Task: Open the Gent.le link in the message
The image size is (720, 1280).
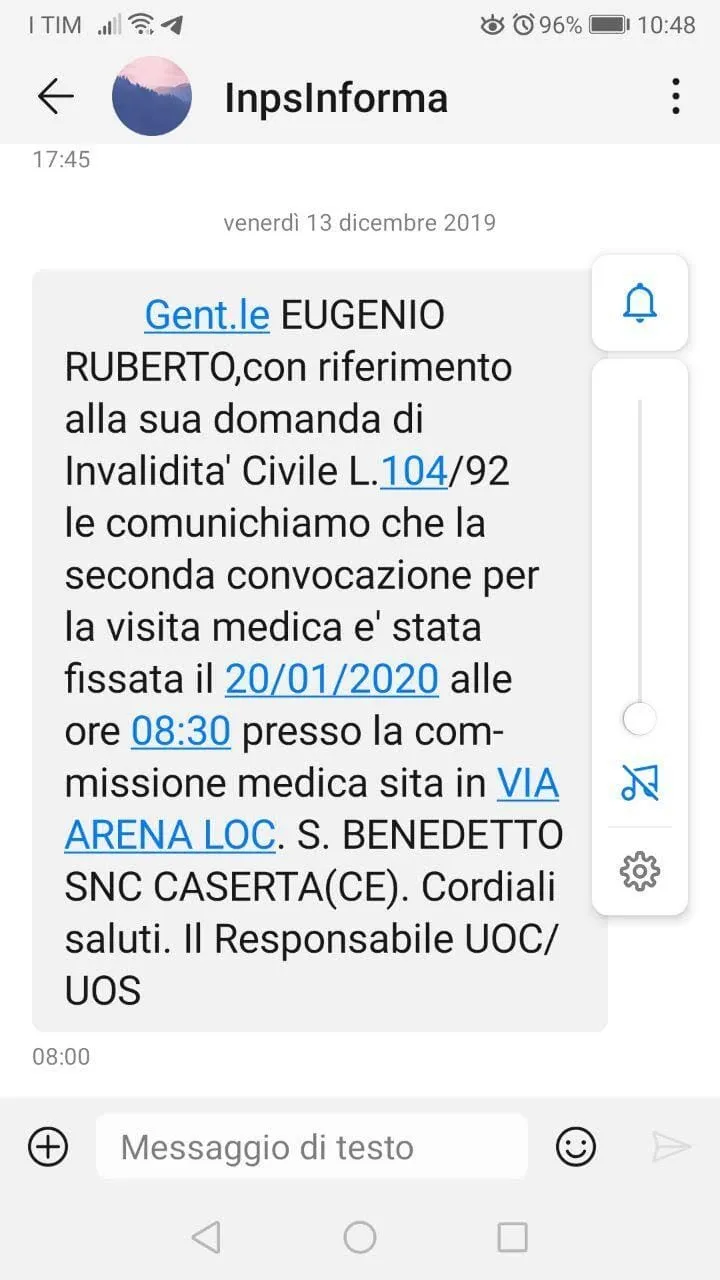Action: [207, 314]
